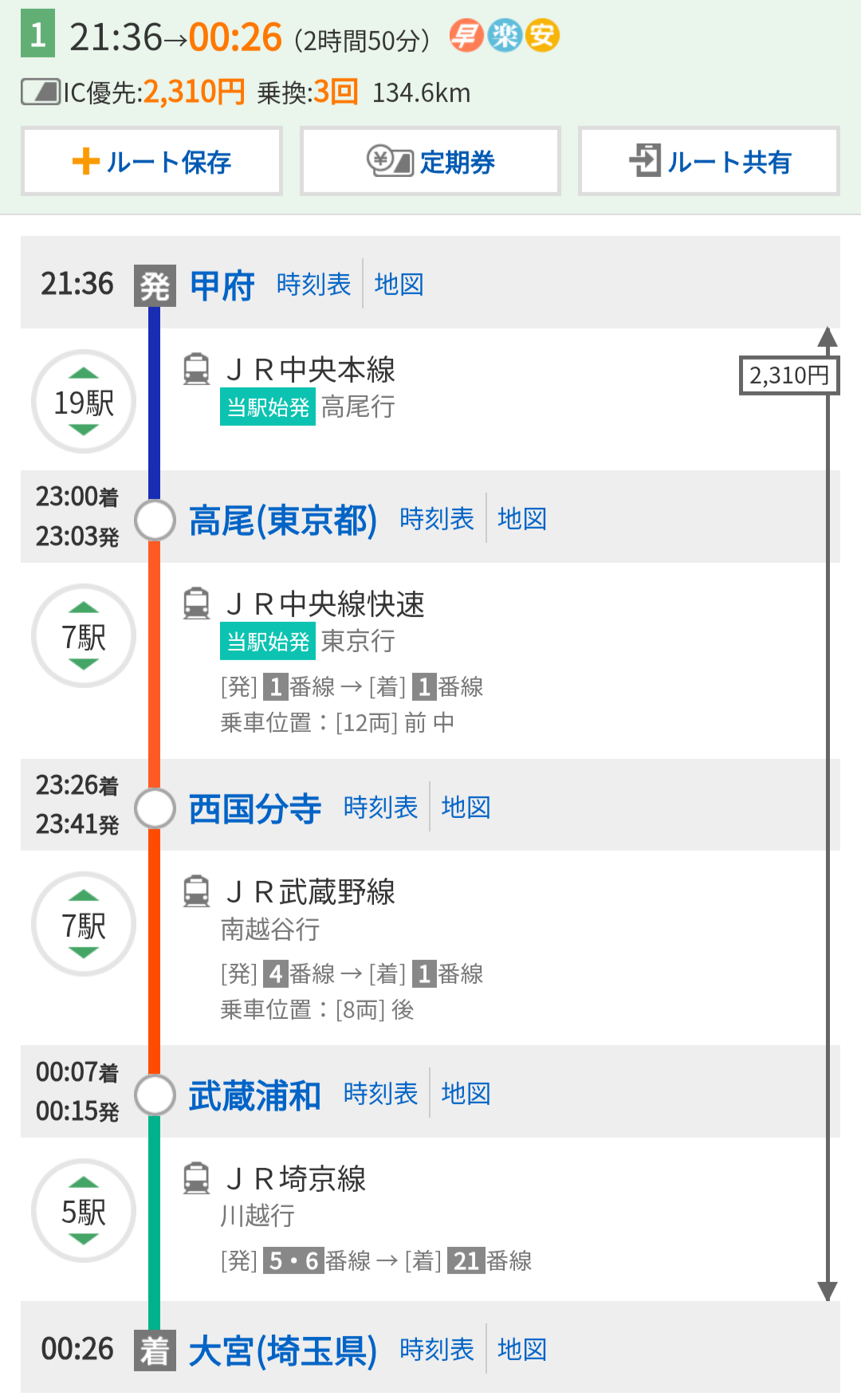Open the 地図 map for 甲府
The image size is (861, 1400).
pos(399,284)
